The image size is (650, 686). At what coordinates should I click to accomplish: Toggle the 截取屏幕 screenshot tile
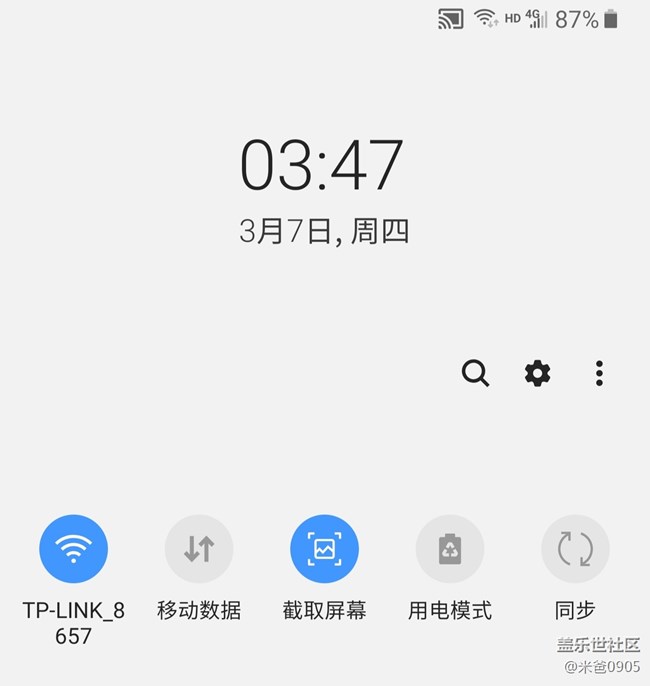coord(324,549)
